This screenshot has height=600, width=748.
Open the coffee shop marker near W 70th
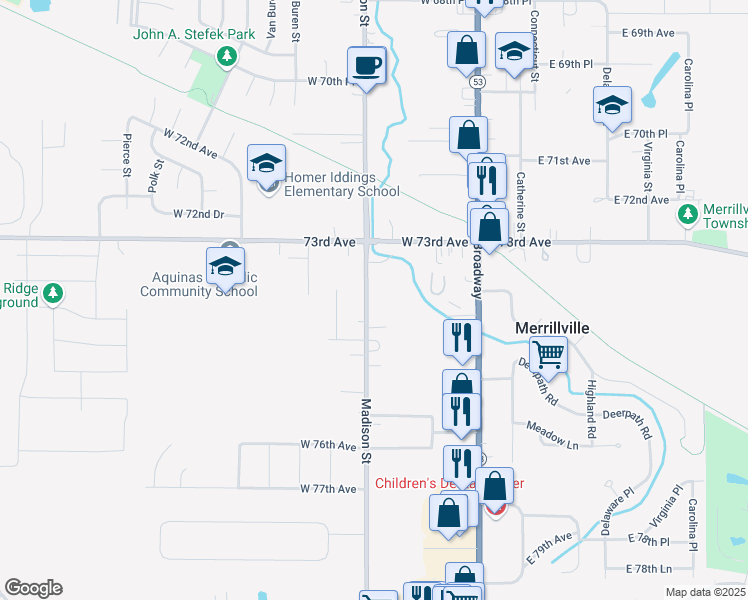(x=366, y=67)
